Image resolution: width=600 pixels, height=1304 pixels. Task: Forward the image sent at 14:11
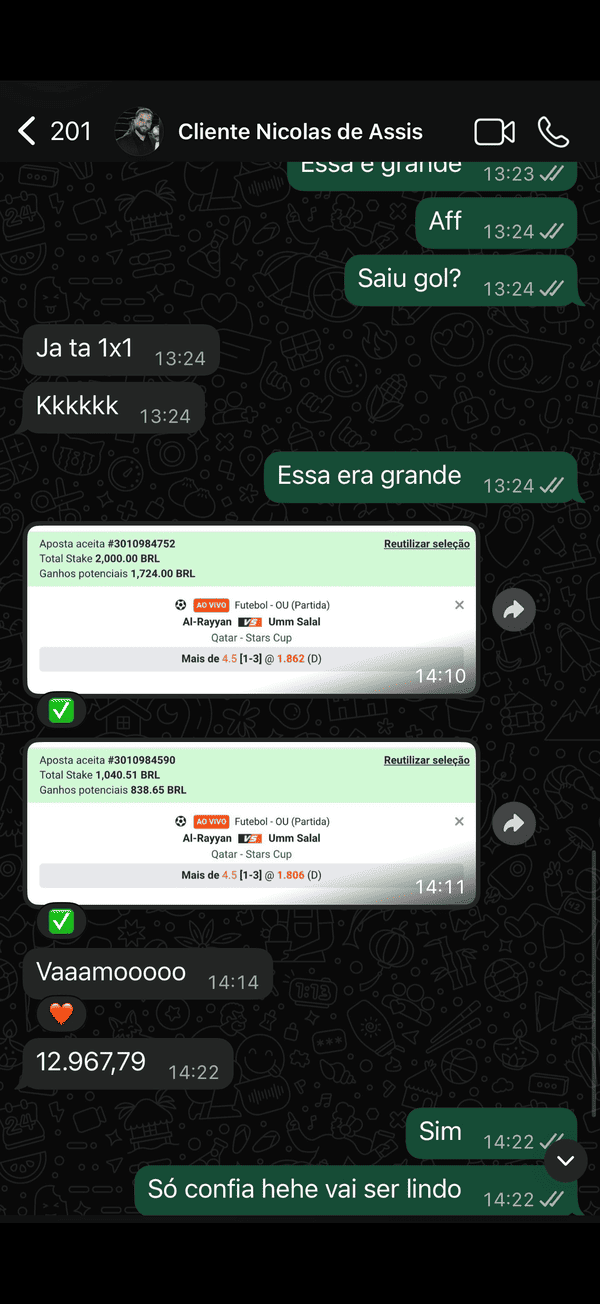514,823
